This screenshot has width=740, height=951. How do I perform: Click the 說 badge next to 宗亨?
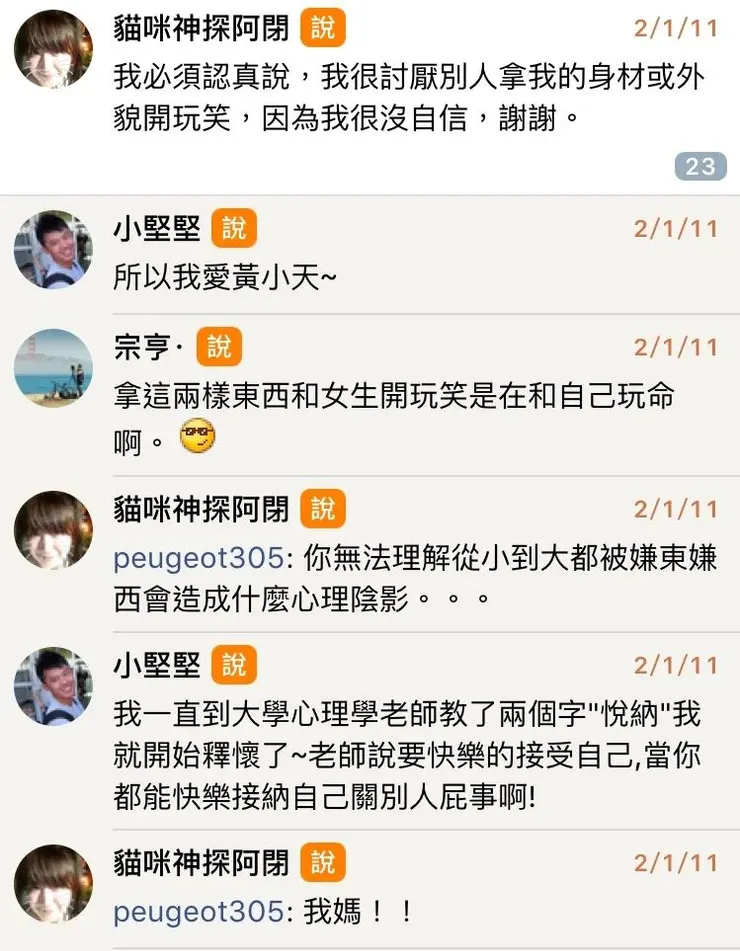tap(218, 347)
